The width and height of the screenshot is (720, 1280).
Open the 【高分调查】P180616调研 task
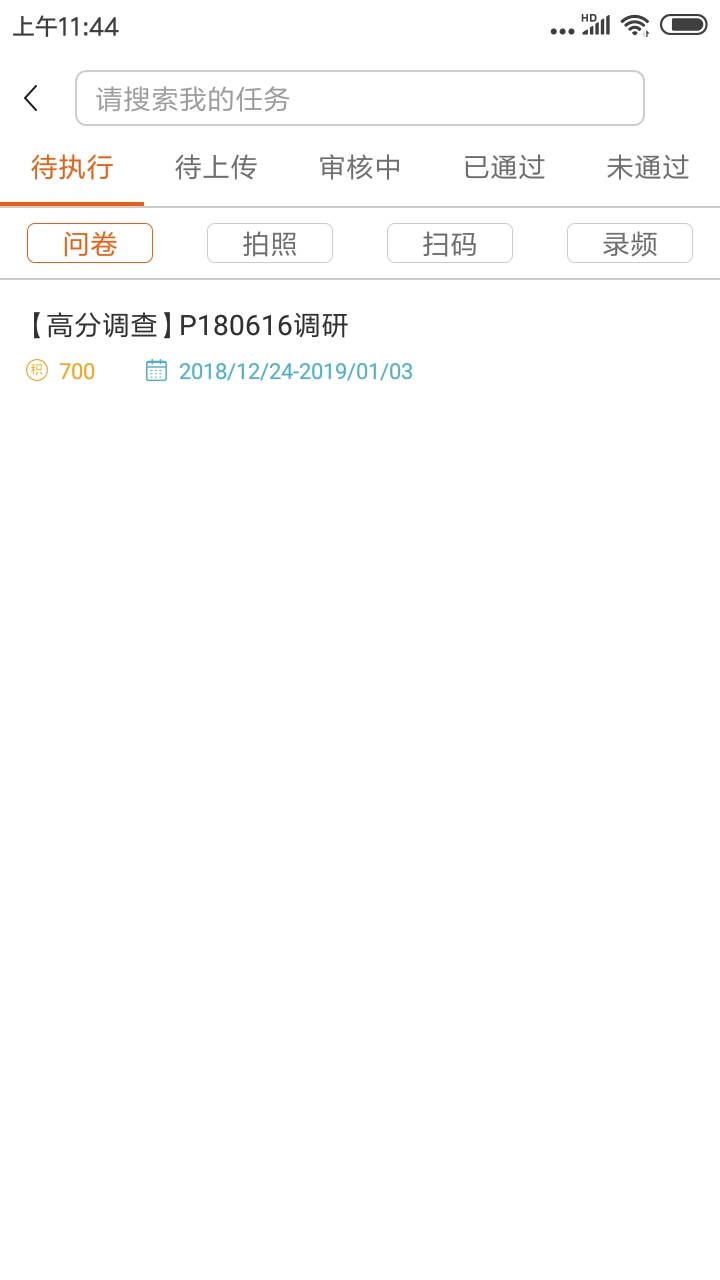click(187, 326)
